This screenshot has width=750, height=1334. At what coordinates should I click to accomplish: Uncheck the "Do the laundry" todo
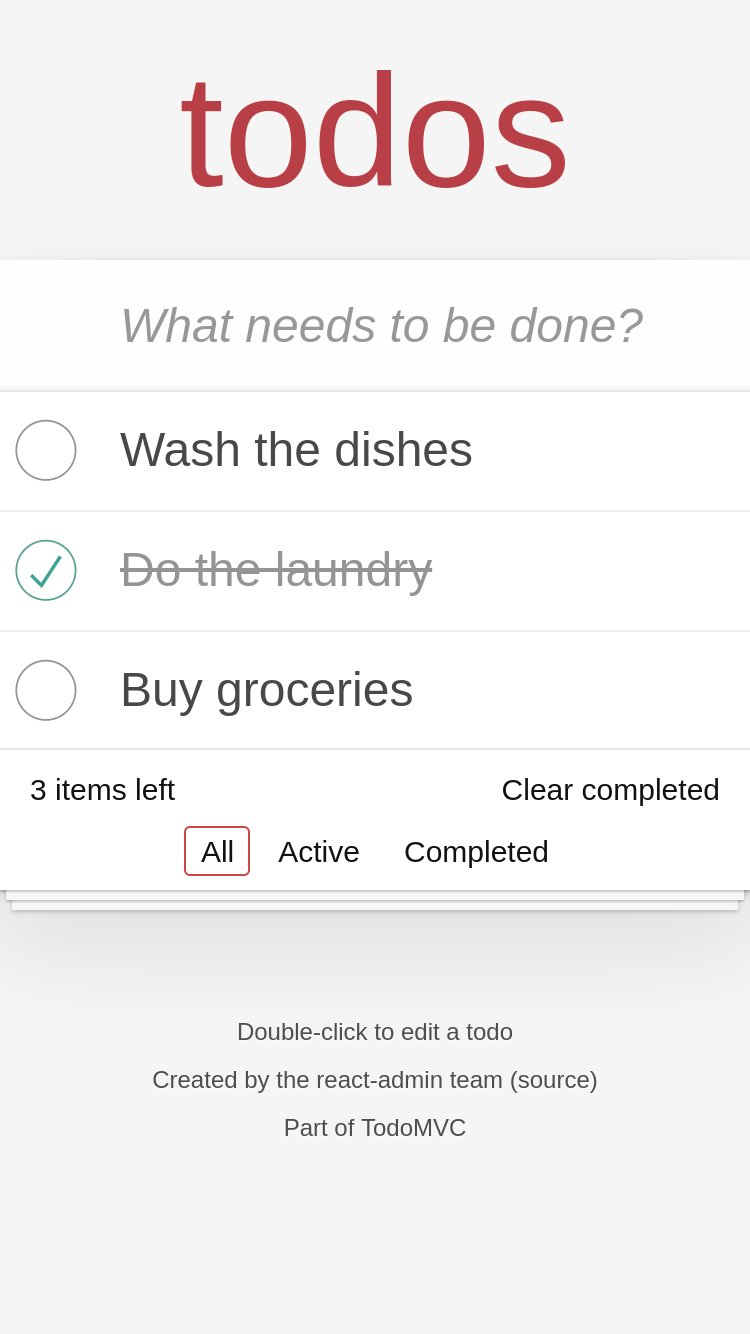click(x=46, y=570)
